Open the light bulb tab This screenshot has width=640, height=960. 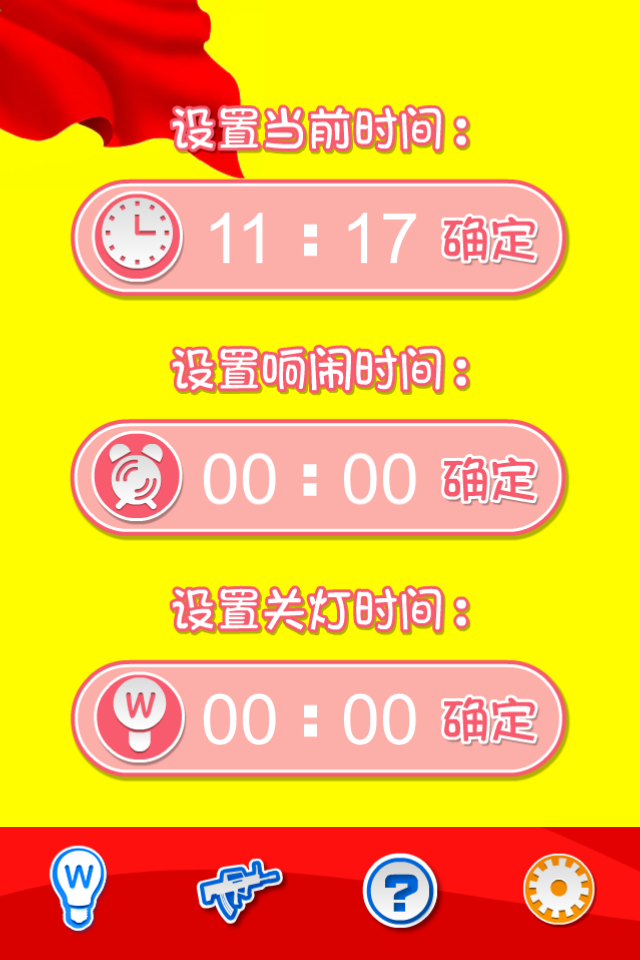click(x=79, y=888)
